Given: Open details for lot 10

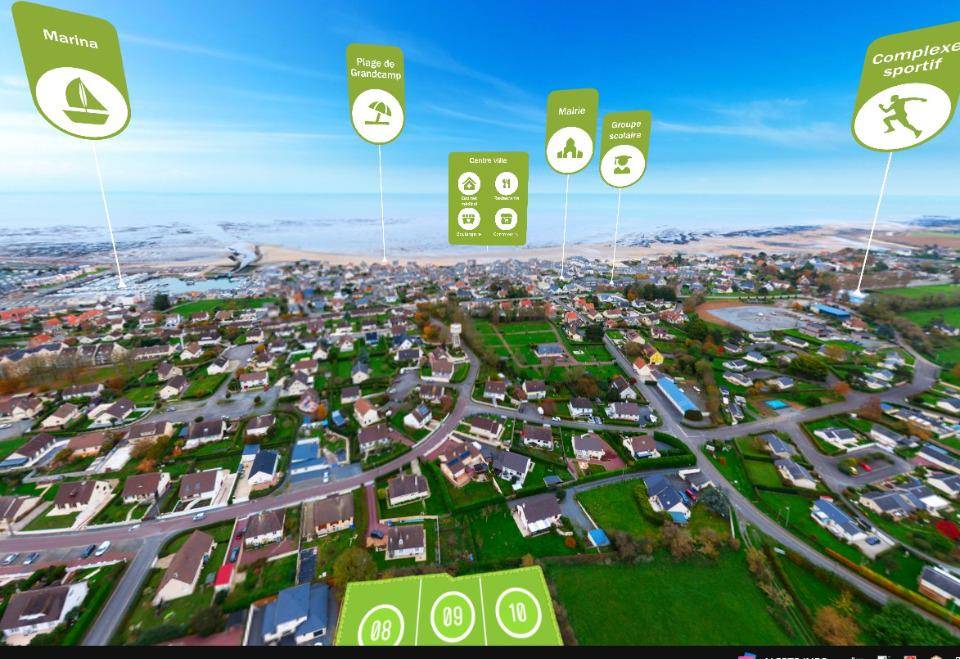Looking at the screenshot, I should 517,609.
